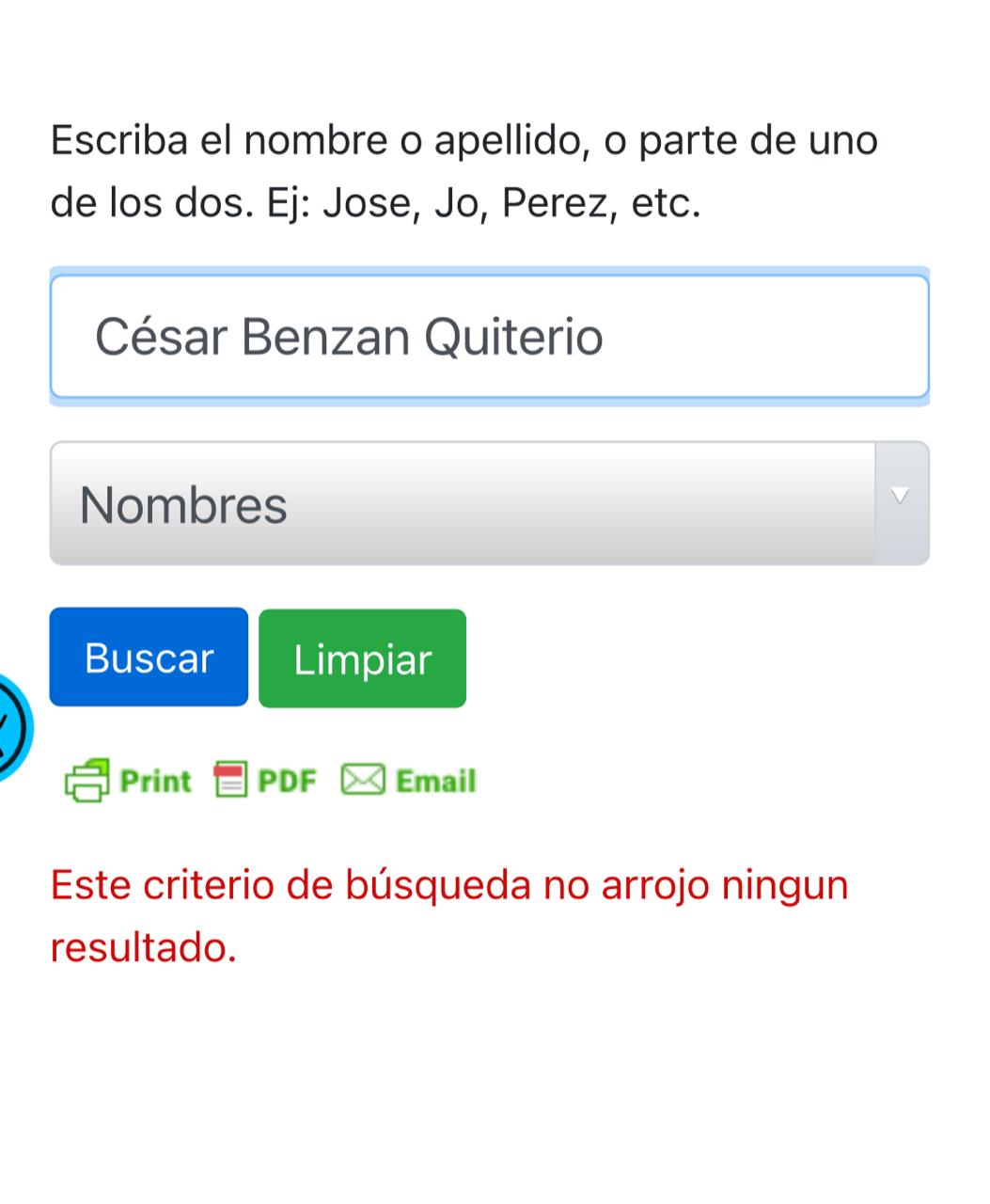Tap the blue circular floating icon
The image size is (990, 1204).
[x=11, y=728]
